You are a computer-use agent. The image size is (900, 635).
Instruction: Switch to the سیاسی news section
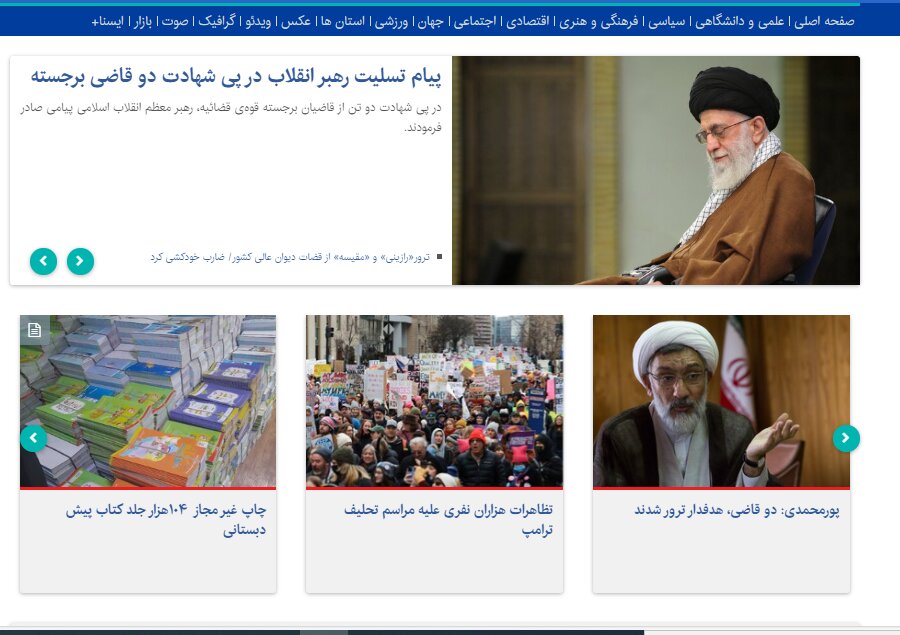point(658,21)
